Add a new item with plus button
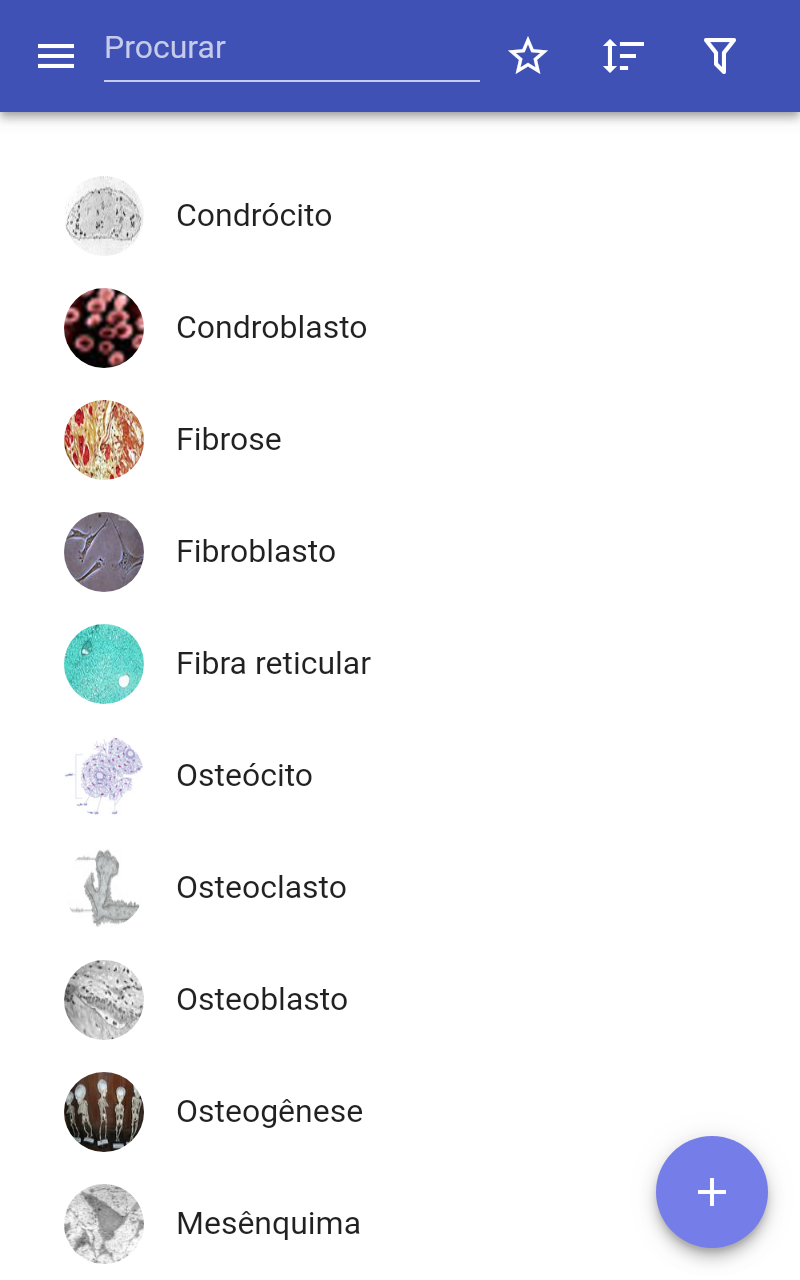The width and height of the screenshot is (800, 1280). tap(712, 1192)
